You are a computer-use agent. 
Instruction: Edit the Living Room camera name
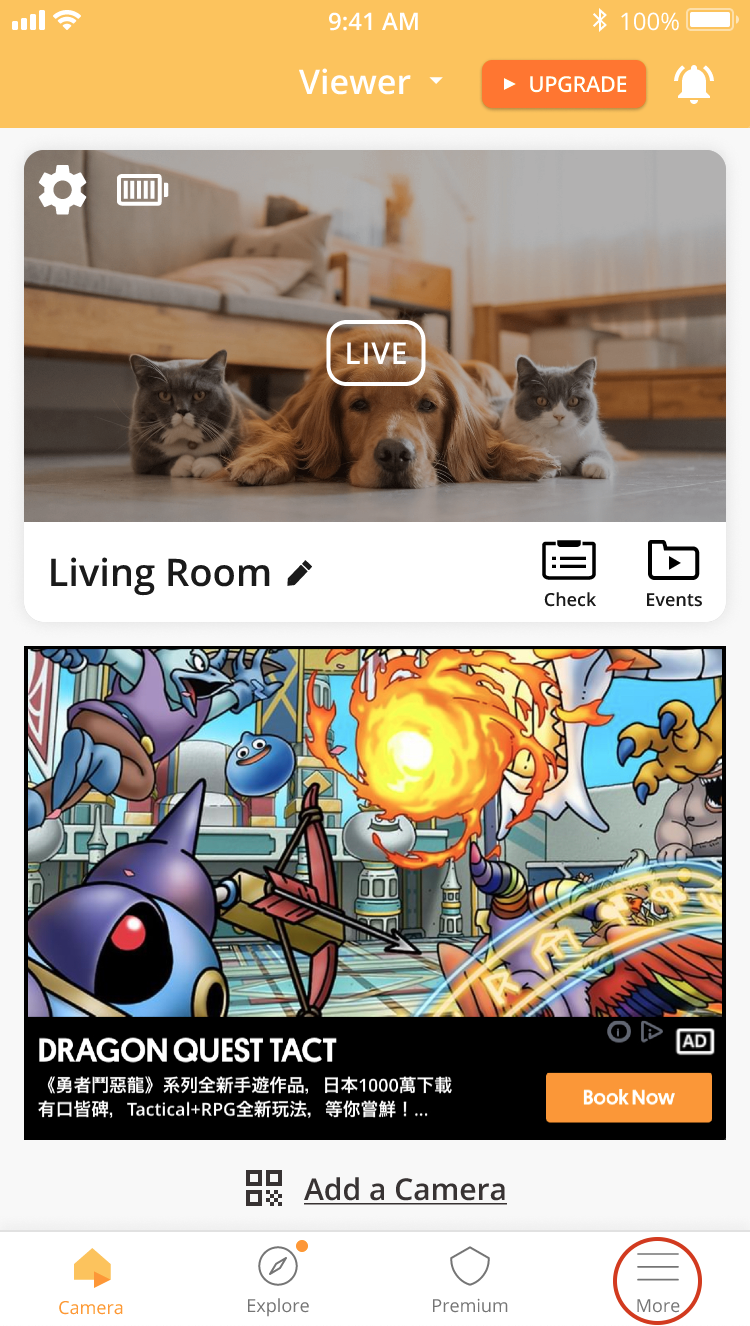[299, 573]
